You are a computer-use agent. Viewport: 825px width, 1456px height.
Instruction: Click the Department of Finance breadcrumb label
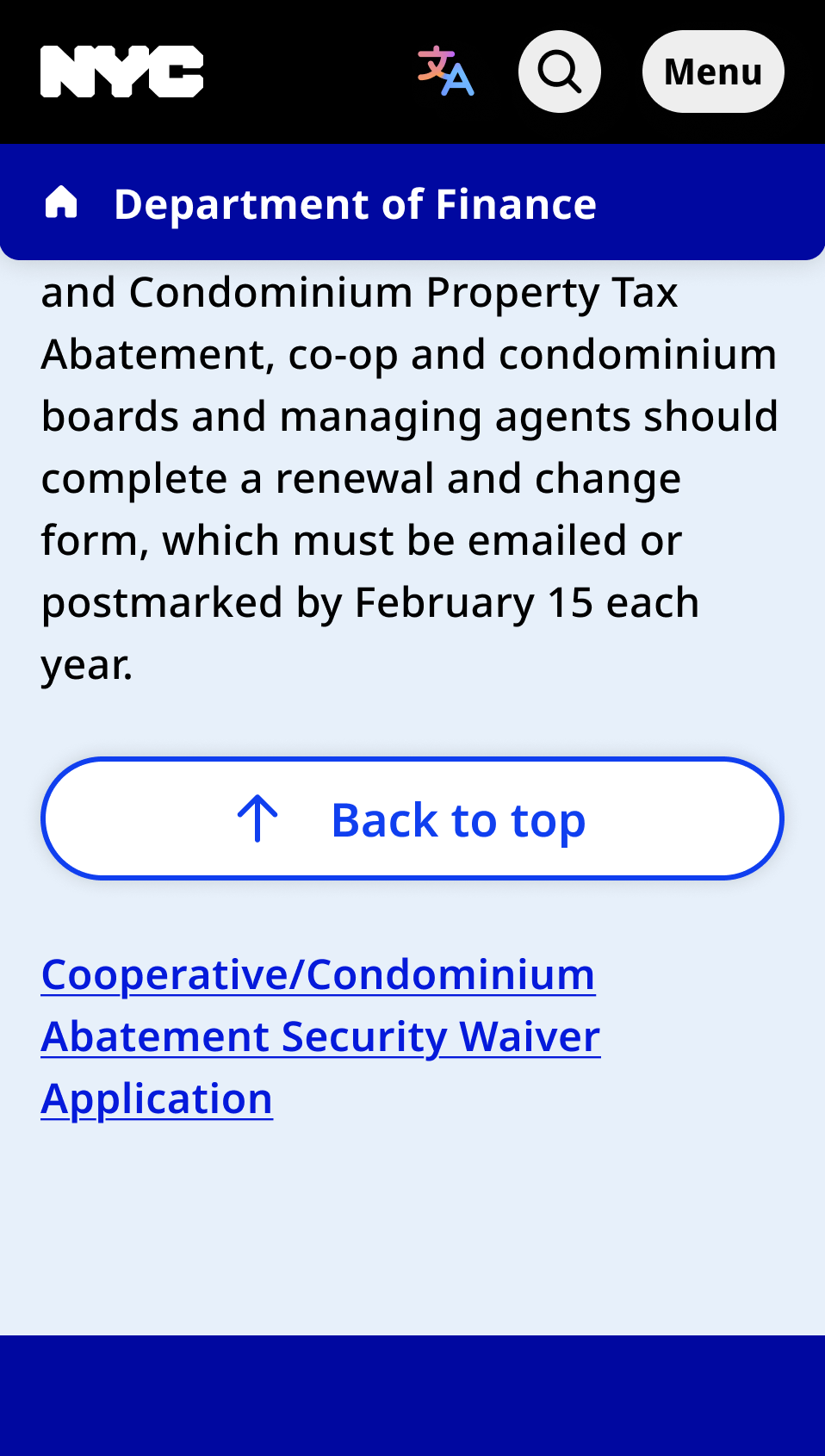356,203
